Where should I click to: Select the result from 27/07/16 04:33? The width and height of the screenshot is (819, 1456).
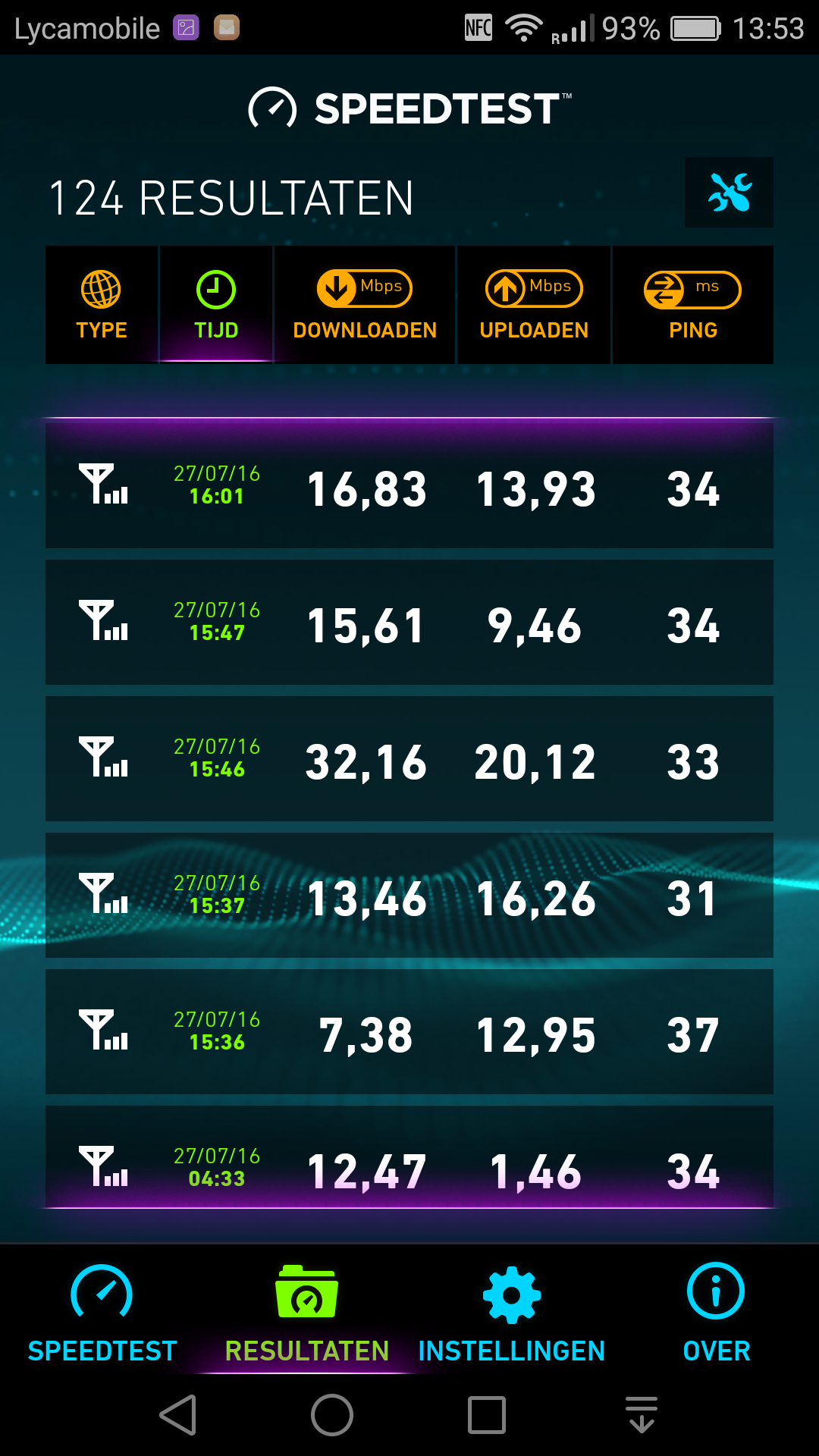(409, 1160)
